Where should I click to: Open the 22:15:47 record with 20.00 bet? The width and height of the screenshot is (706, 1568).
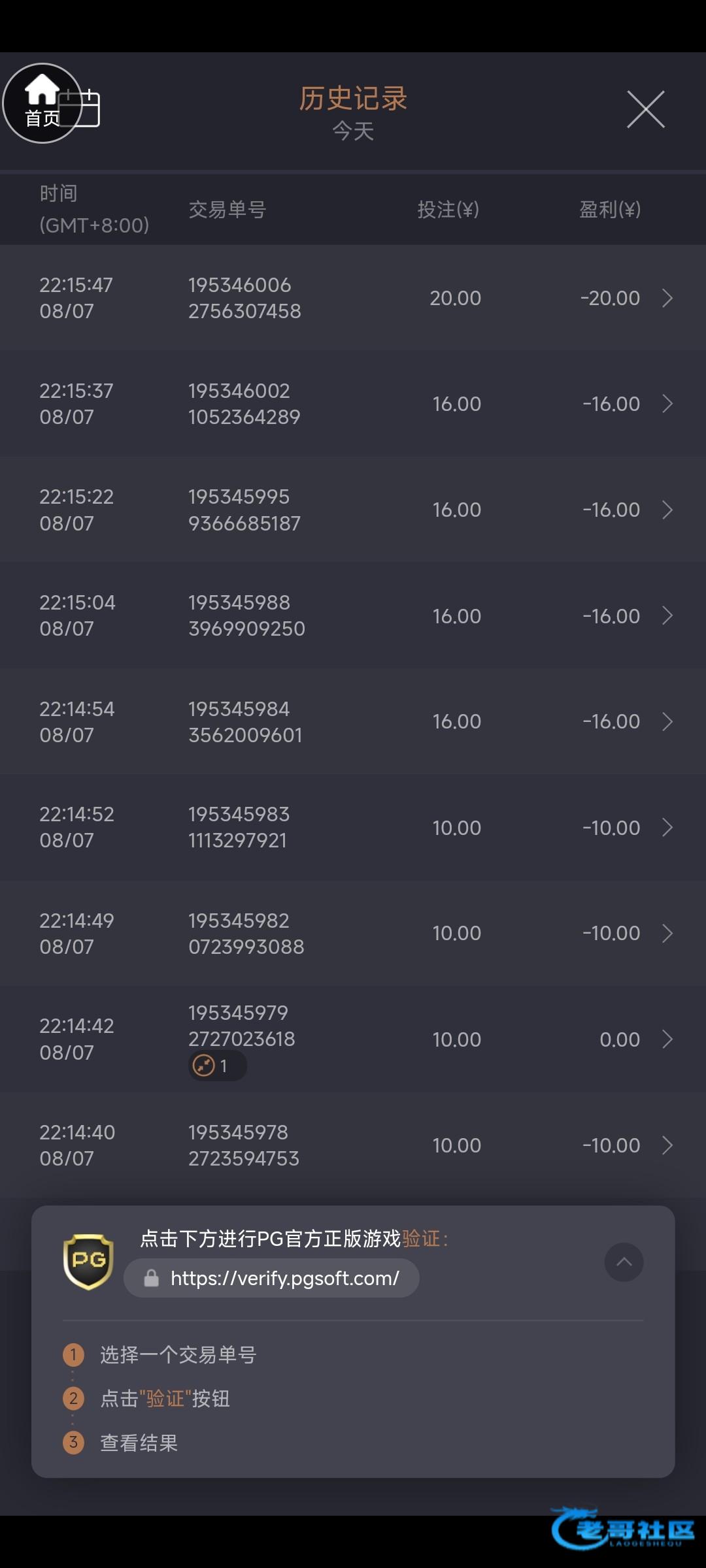(x=353, y=298)
